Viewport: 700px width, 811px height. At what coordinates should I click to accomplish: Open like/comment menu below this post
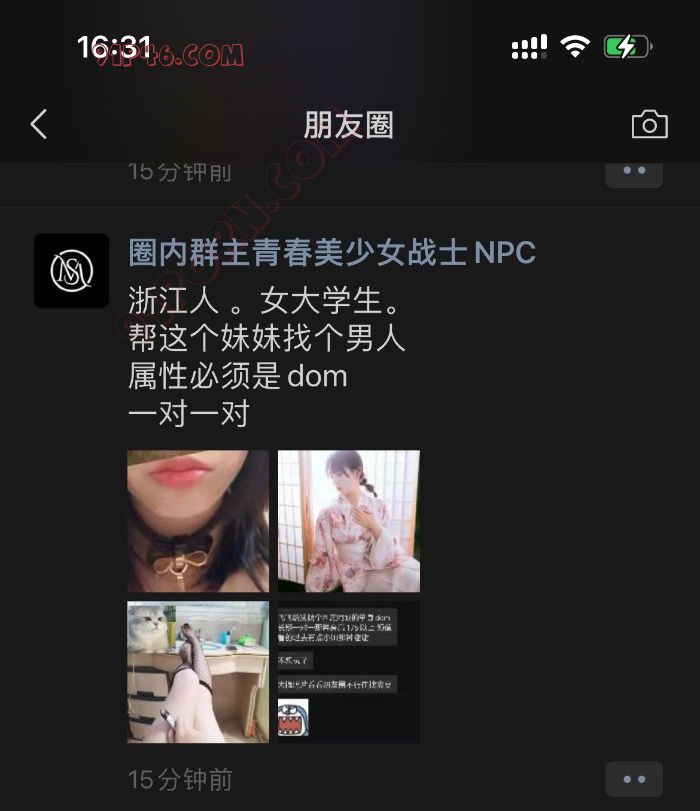coord(634,779)
